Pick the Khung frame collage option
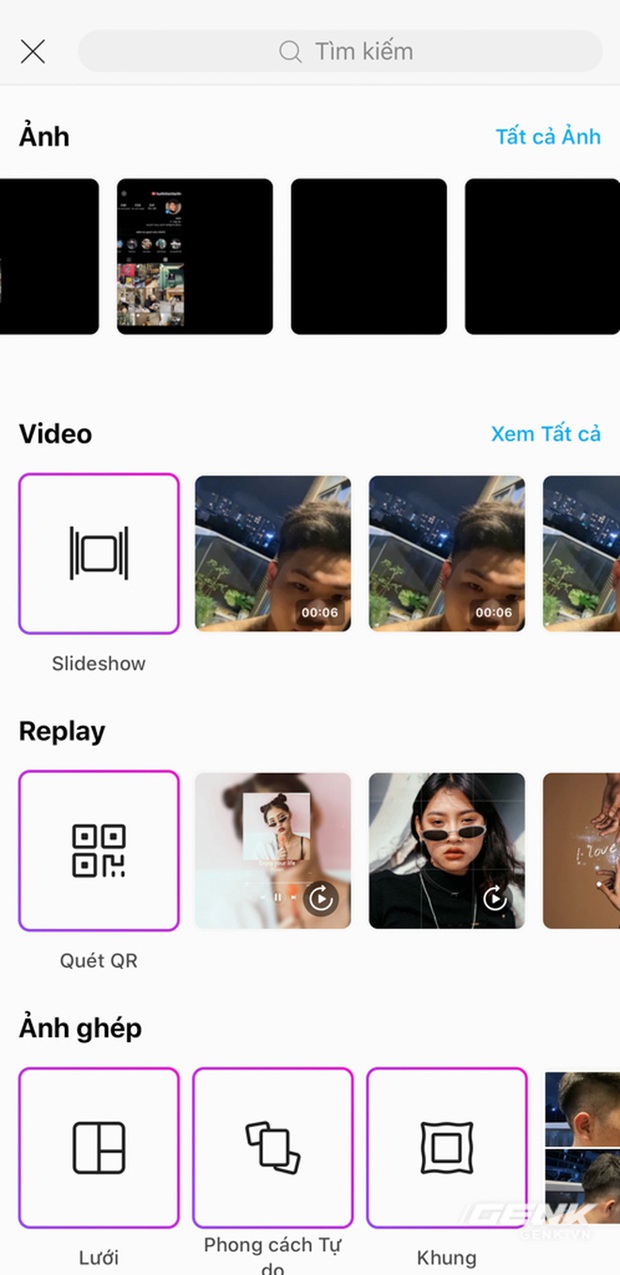The image size is (620, 1275). pos(447,1148)
